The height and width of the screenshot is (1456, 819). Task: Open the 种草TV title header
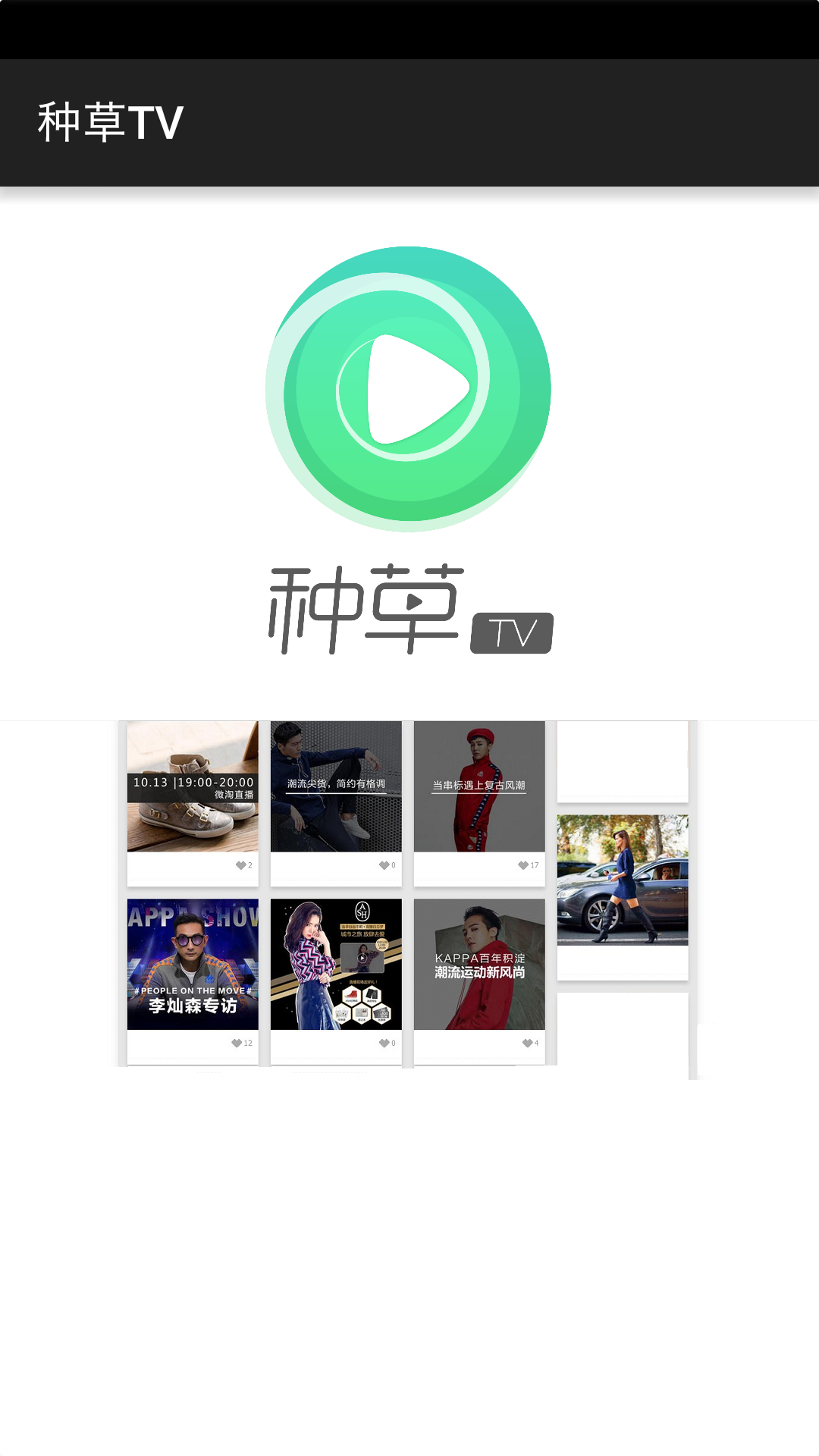click(108, 119)
